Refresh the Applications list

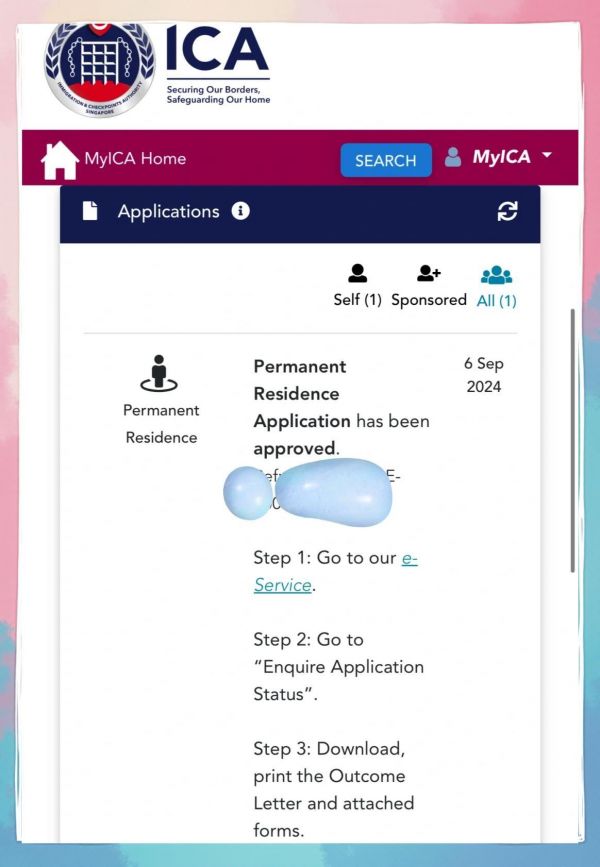(x=508, y=211)
